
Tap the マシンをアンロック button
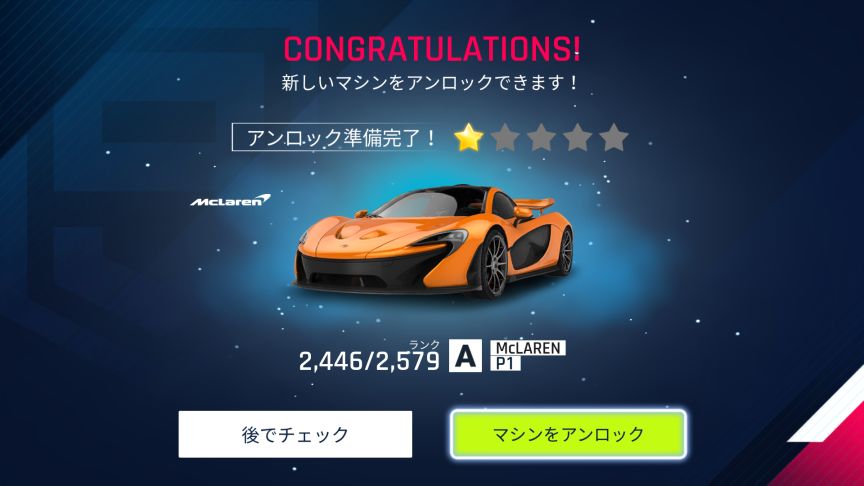[568, 434]
